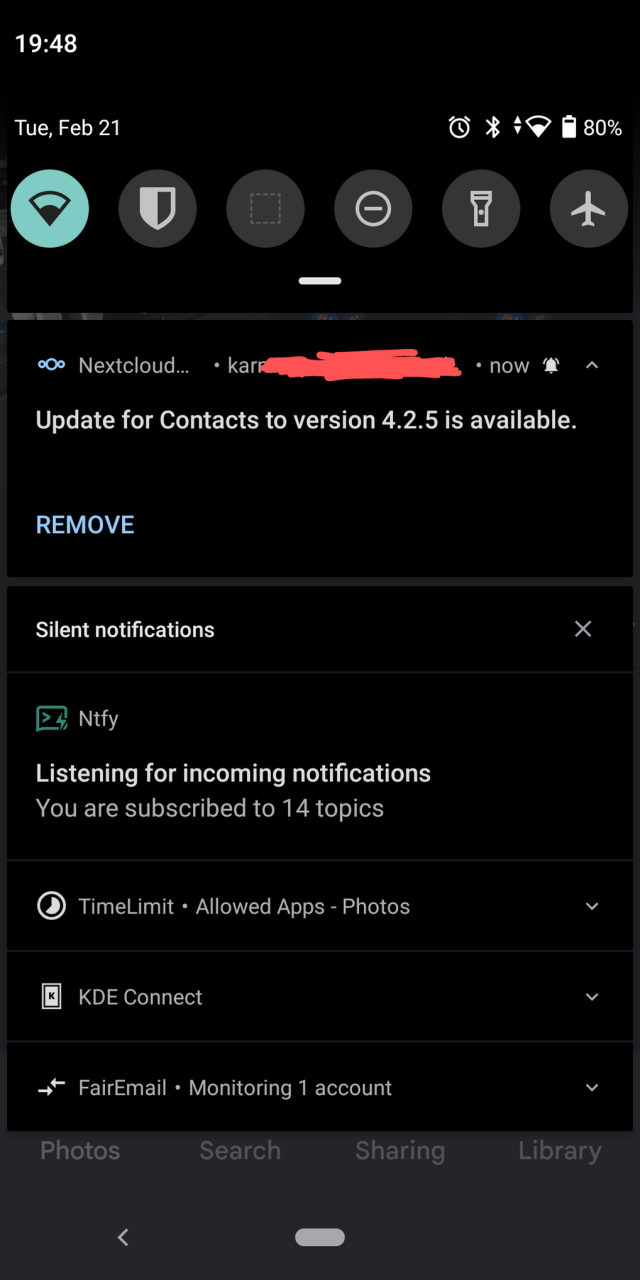
Task: Tap the home pill button
Action: (x=320, y=1237)
